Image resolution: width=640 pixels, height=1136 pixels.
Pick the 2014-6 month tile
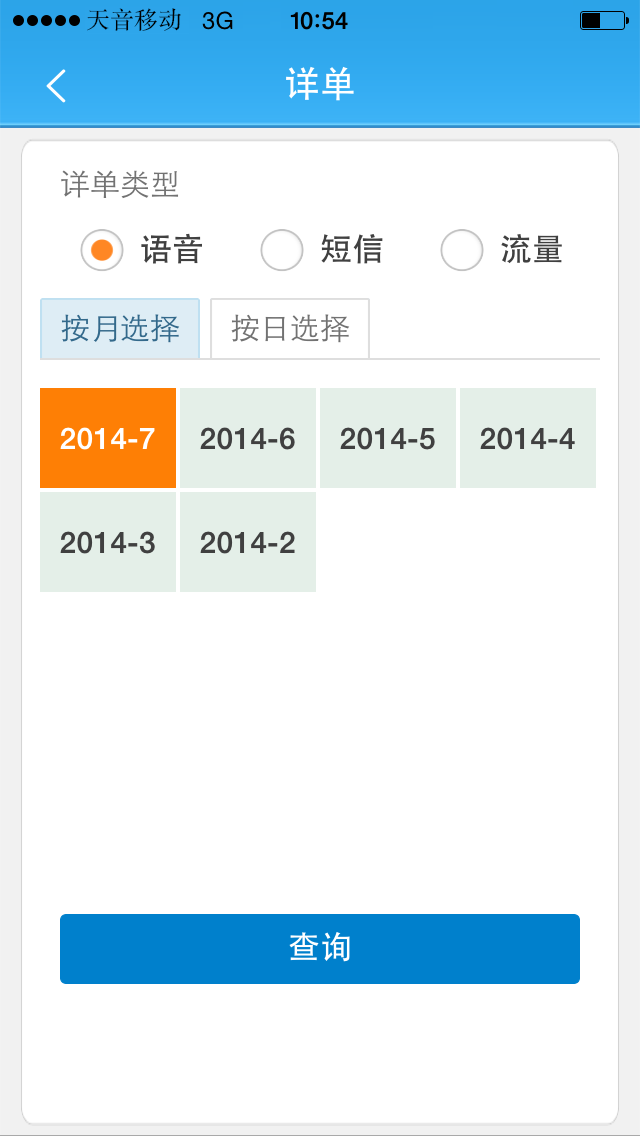click(x=248, y=438)
